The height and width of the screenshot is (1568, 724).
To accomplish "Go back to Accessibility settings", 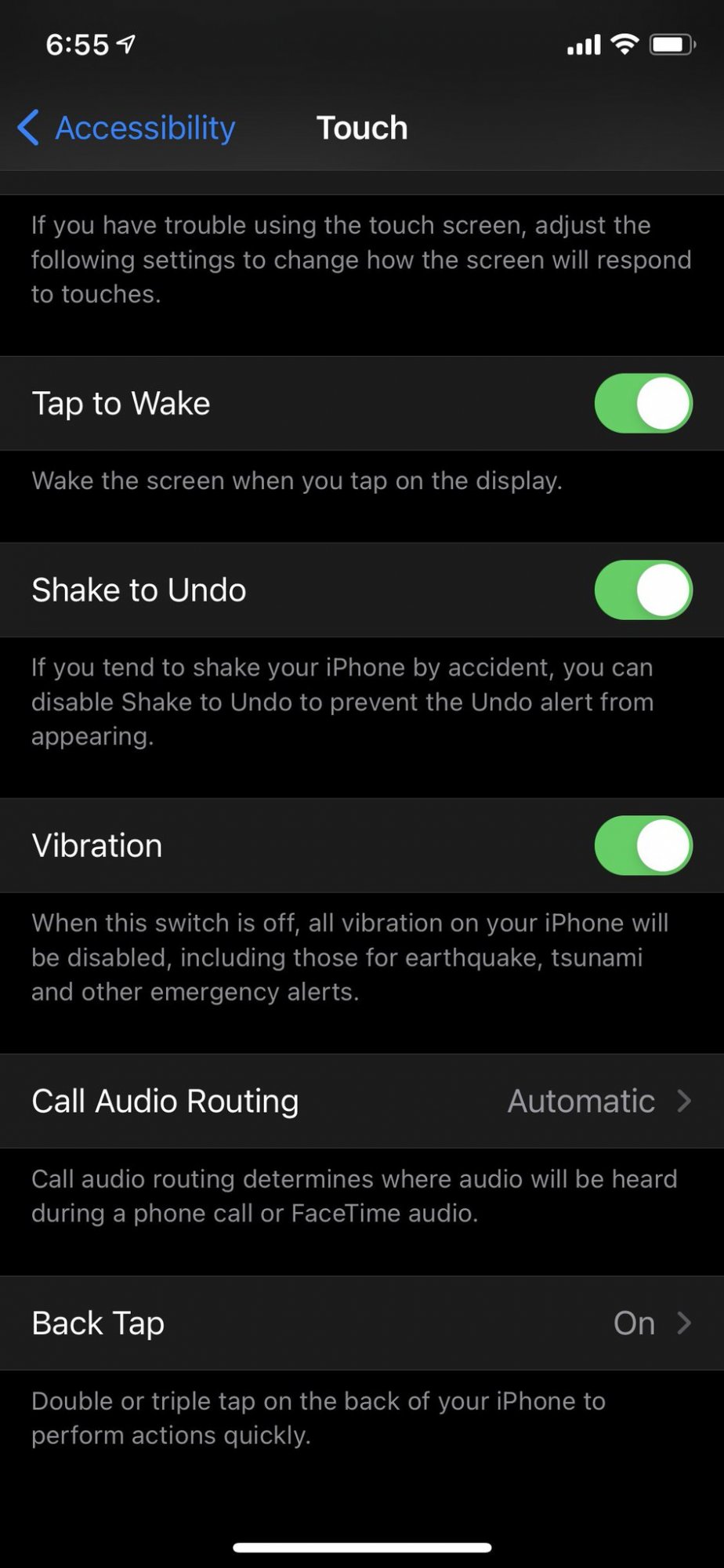I will click(126, 128).
